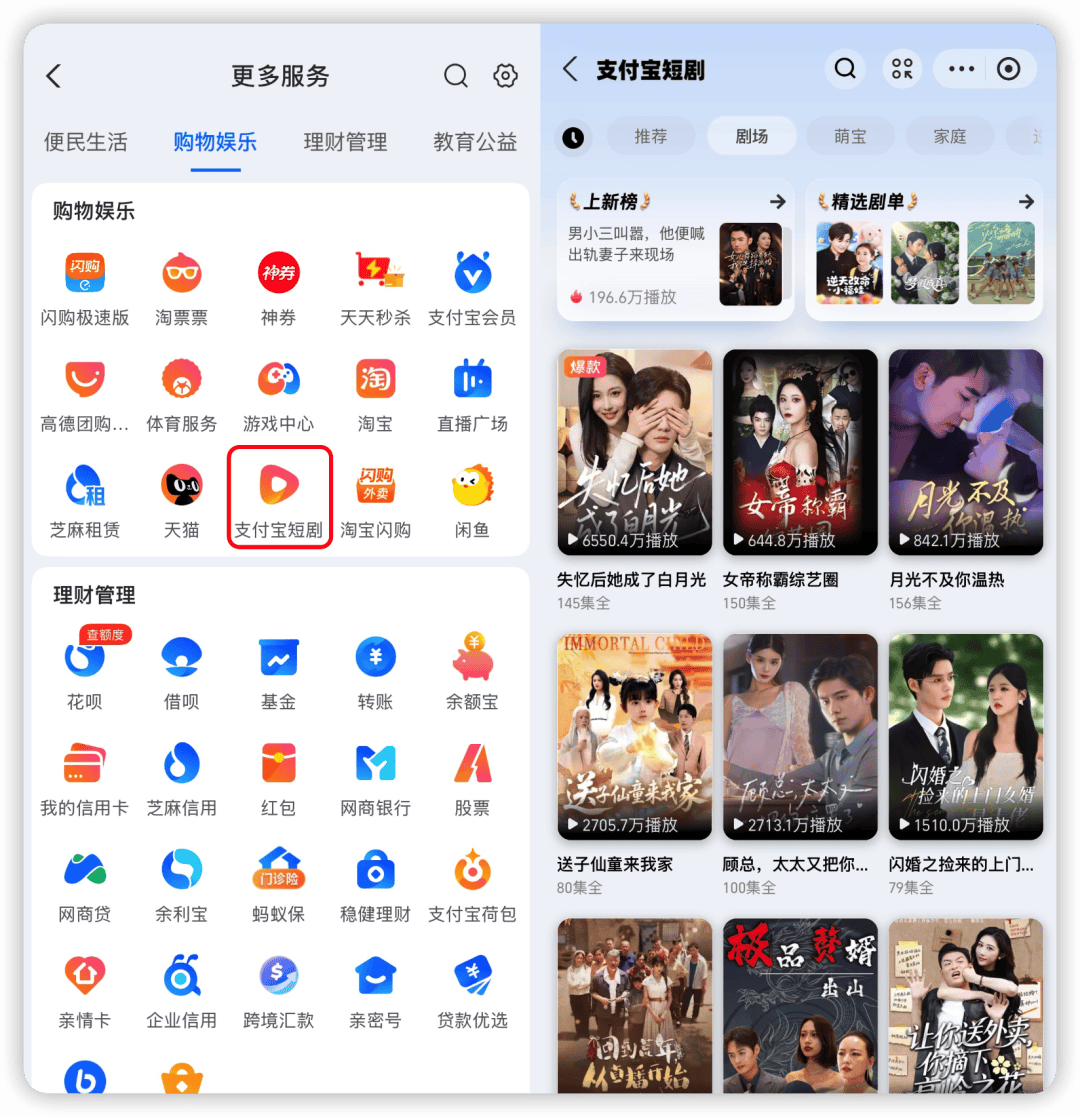Go back from the 更多服务 page
Image resolution: width=1080 pixels, height=1117 pixels.
[54, 76]
